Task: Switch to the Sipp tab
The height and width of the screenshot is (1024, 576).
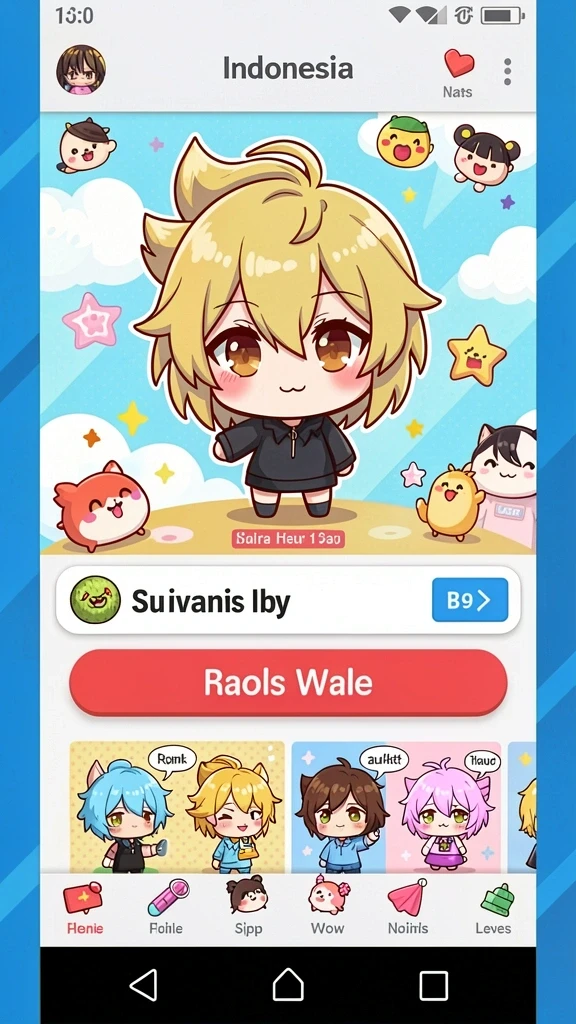Action: coord(248,908)
